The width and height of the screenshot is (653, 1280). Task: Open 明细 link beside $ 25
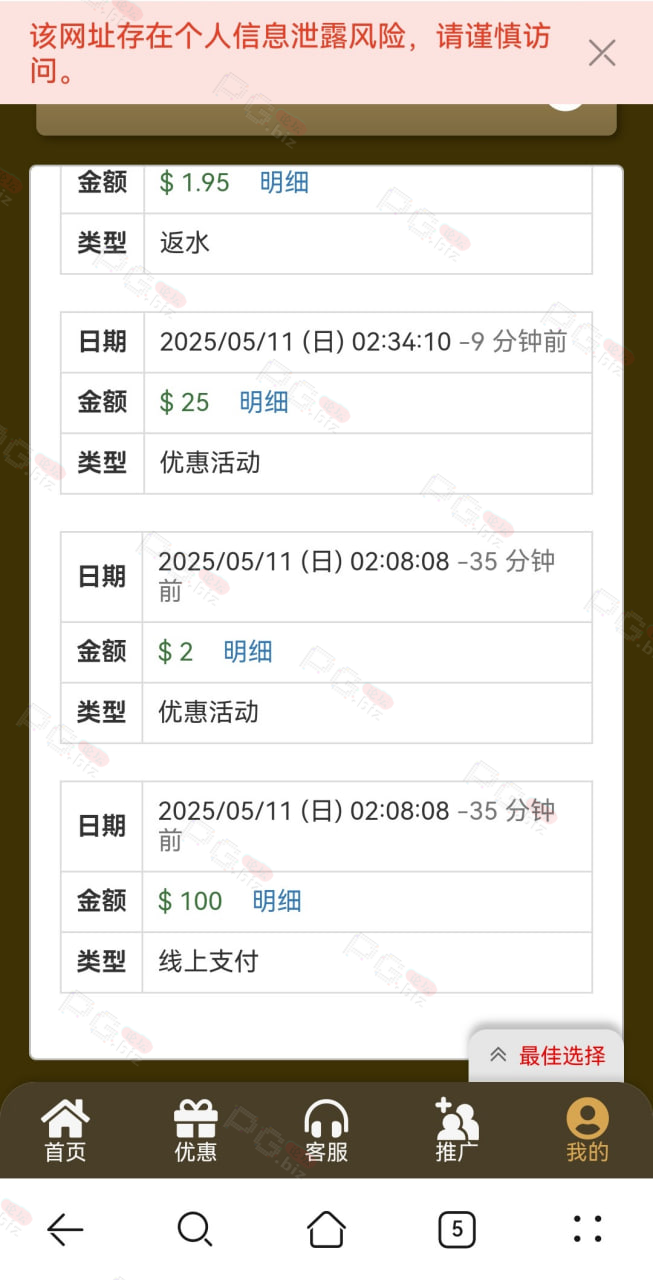click(264, 402)
